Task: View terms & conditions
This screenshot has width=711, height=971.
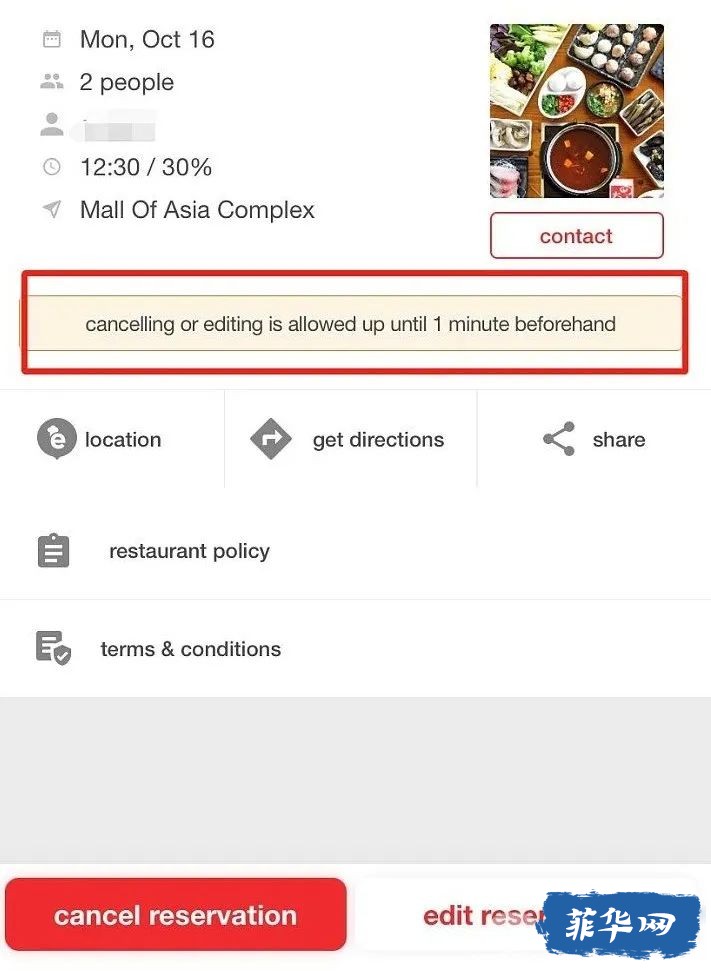Action: 190,649
